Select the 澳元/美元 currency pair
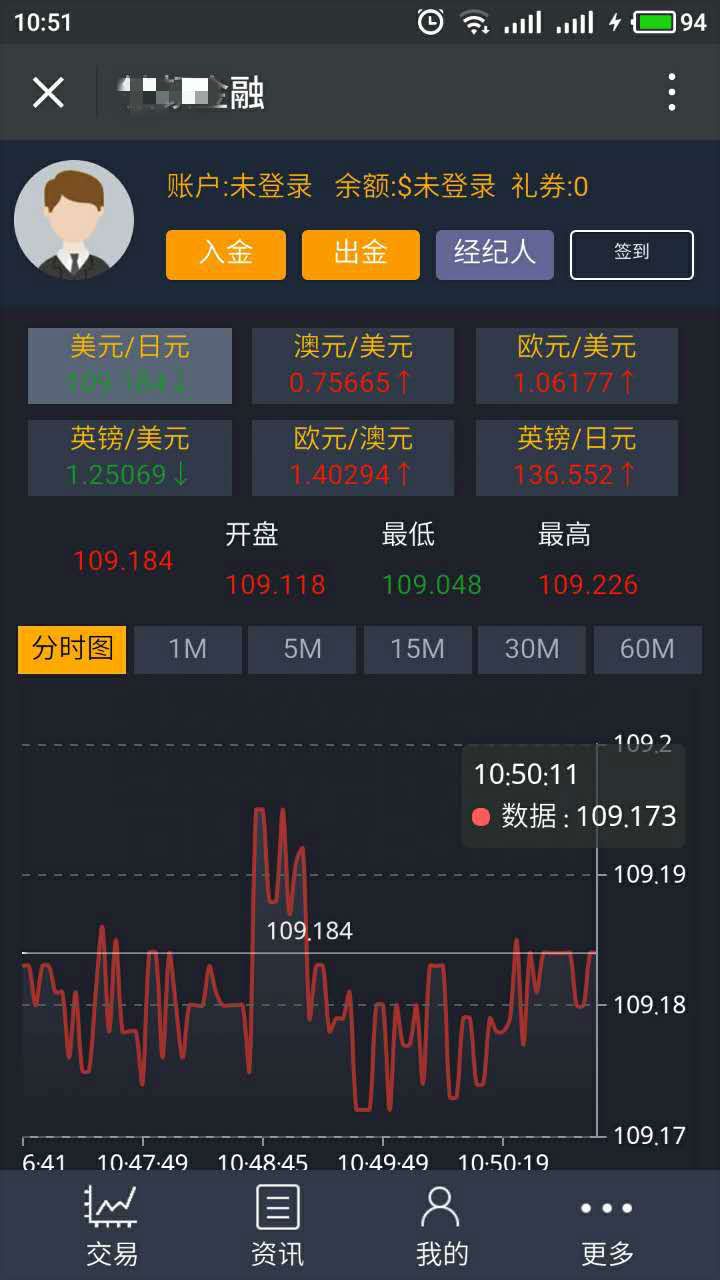Viewport: 720px width, 1280px height. coord(353,366)
